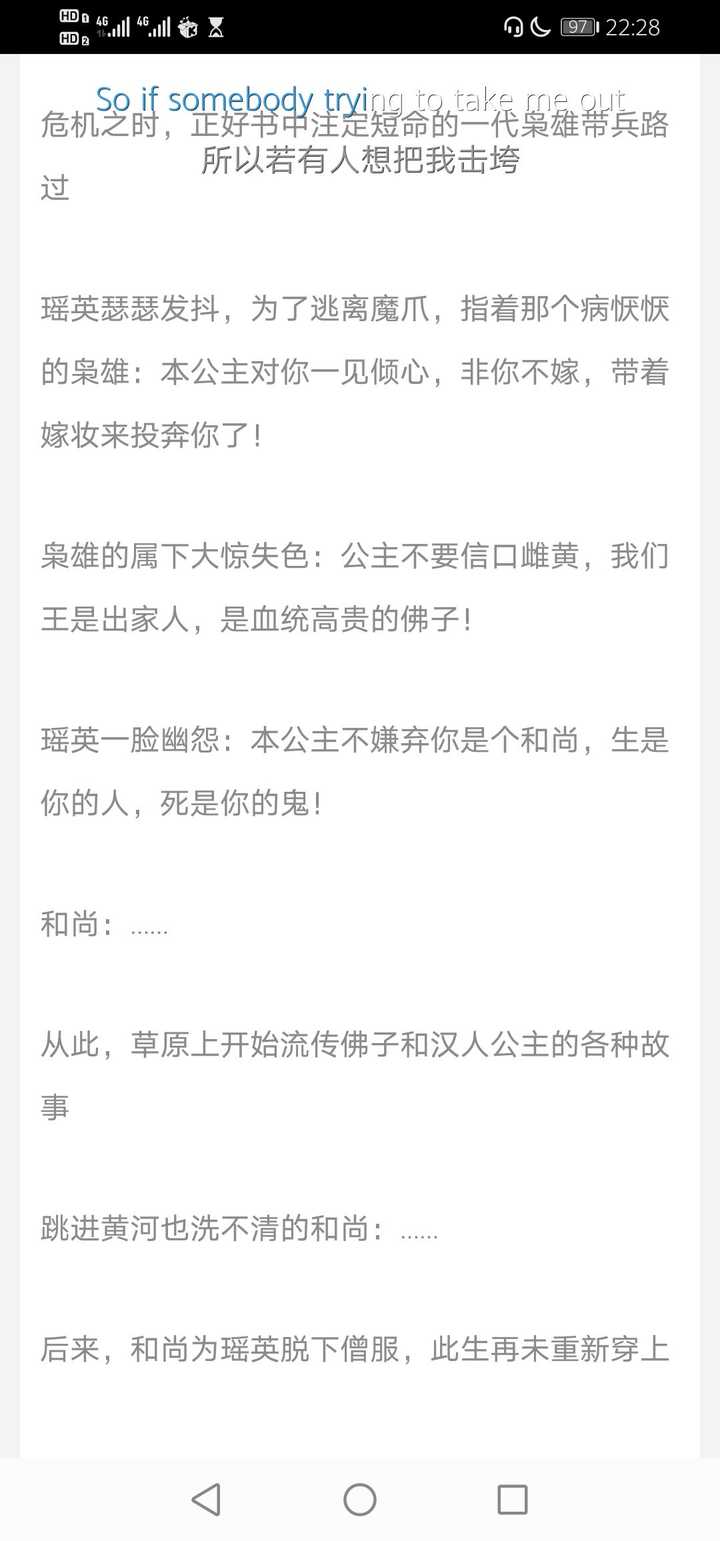Tap the Chinese lyric 所以若有人想把我击垮
This screenshot has width=720, height=1541.
(360, 160)
